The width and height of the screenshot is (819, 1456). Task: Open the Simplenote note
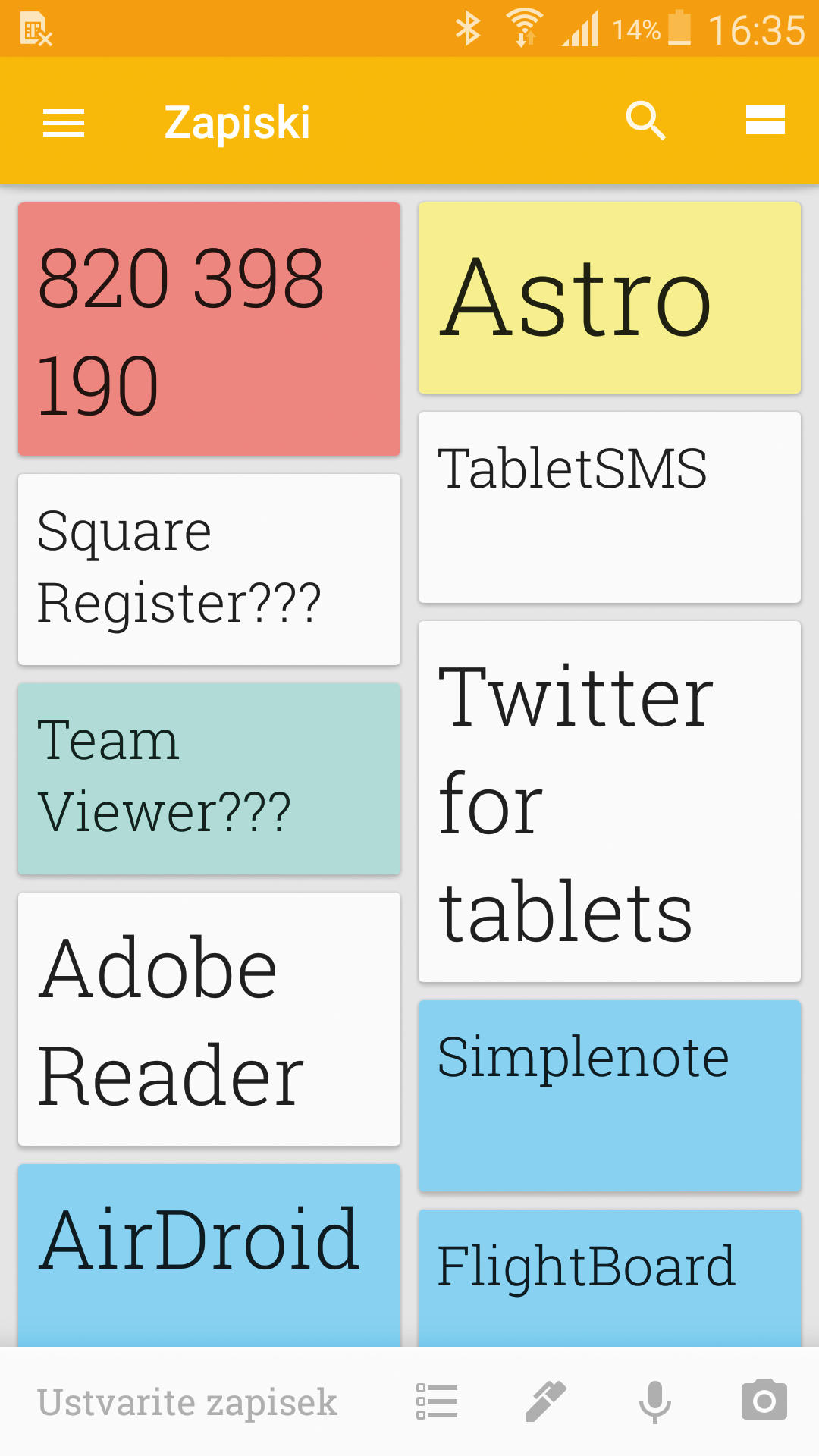click(x=610, y=1096)
